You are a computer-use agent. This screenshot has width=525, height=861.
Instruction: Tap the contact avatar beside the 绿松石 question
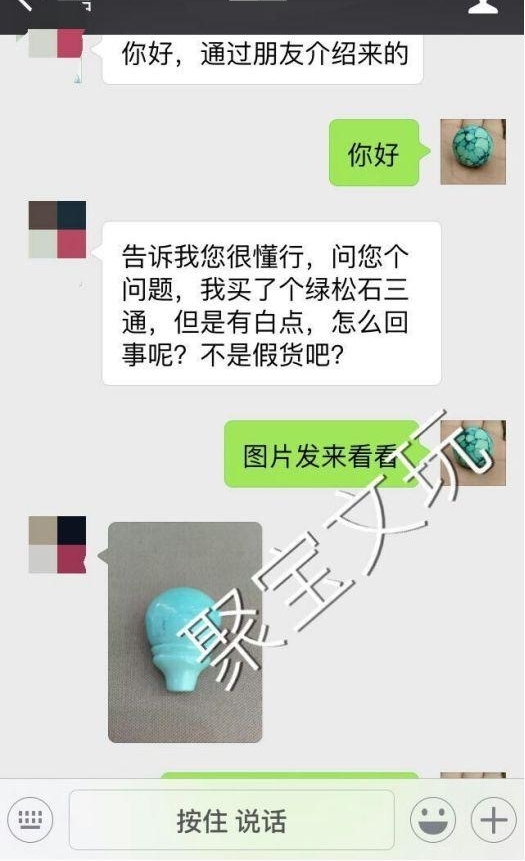click(x=58, y=230)
